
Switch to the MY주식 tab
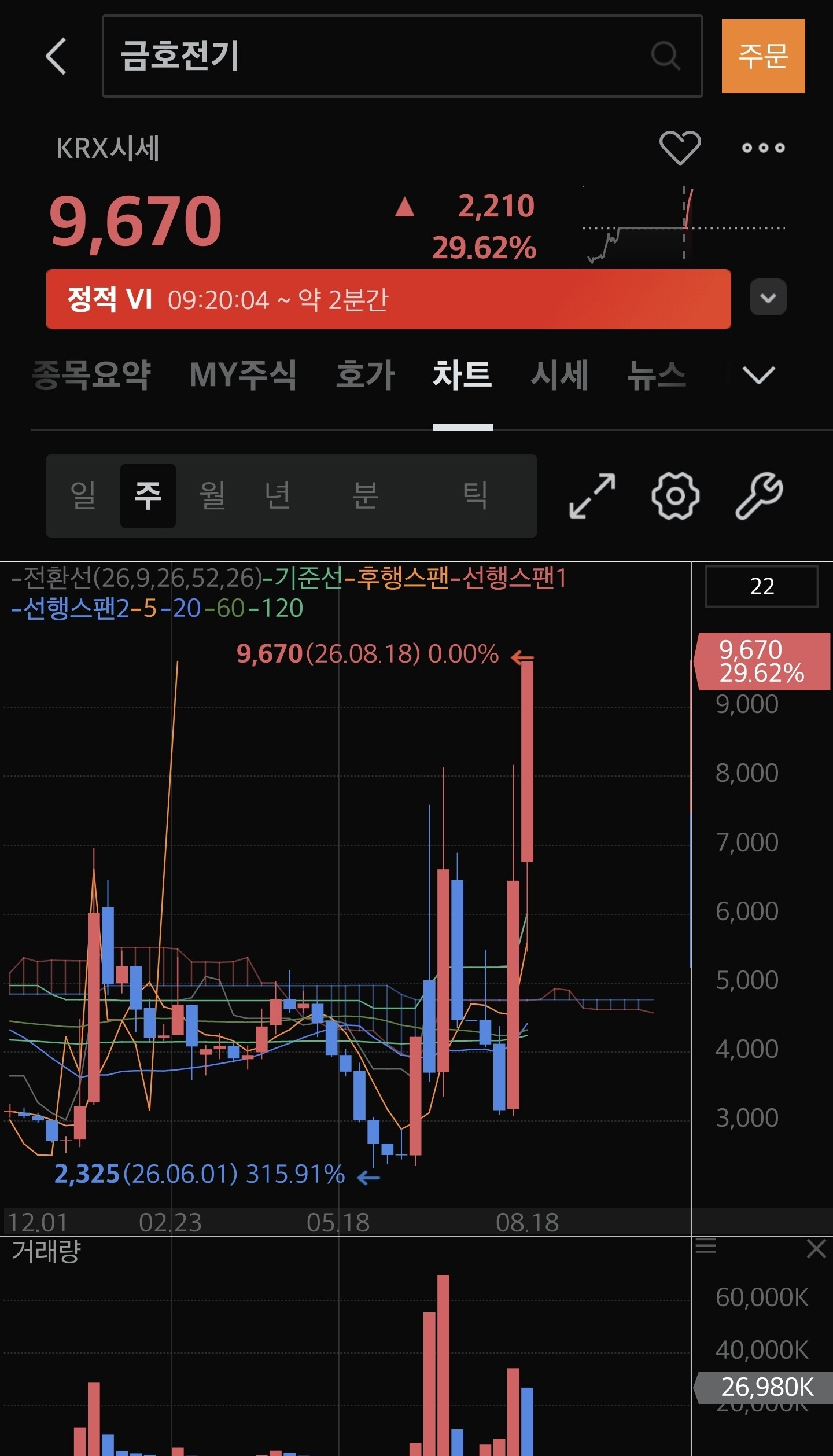(x=243, y=374)
